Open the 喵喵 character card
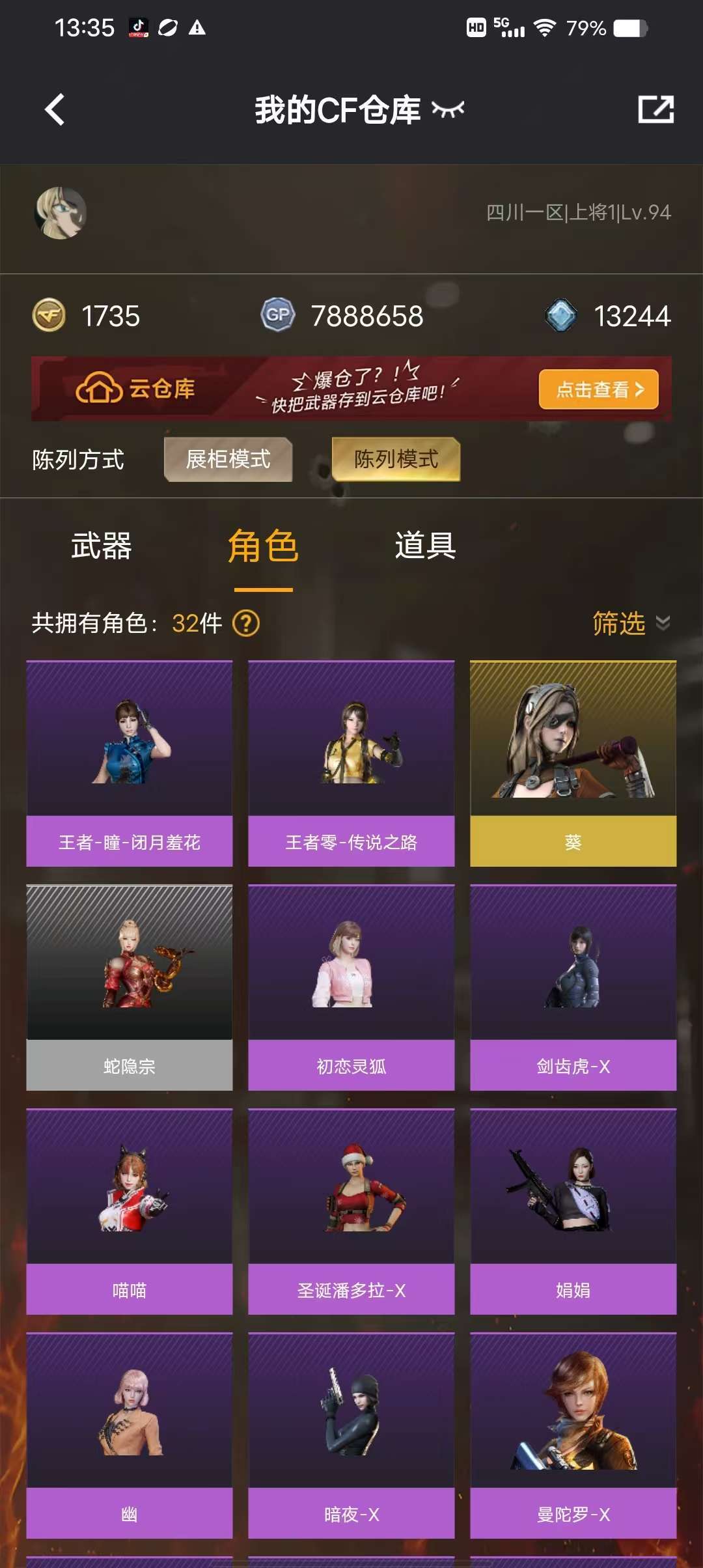 (x=130, y=1211)
